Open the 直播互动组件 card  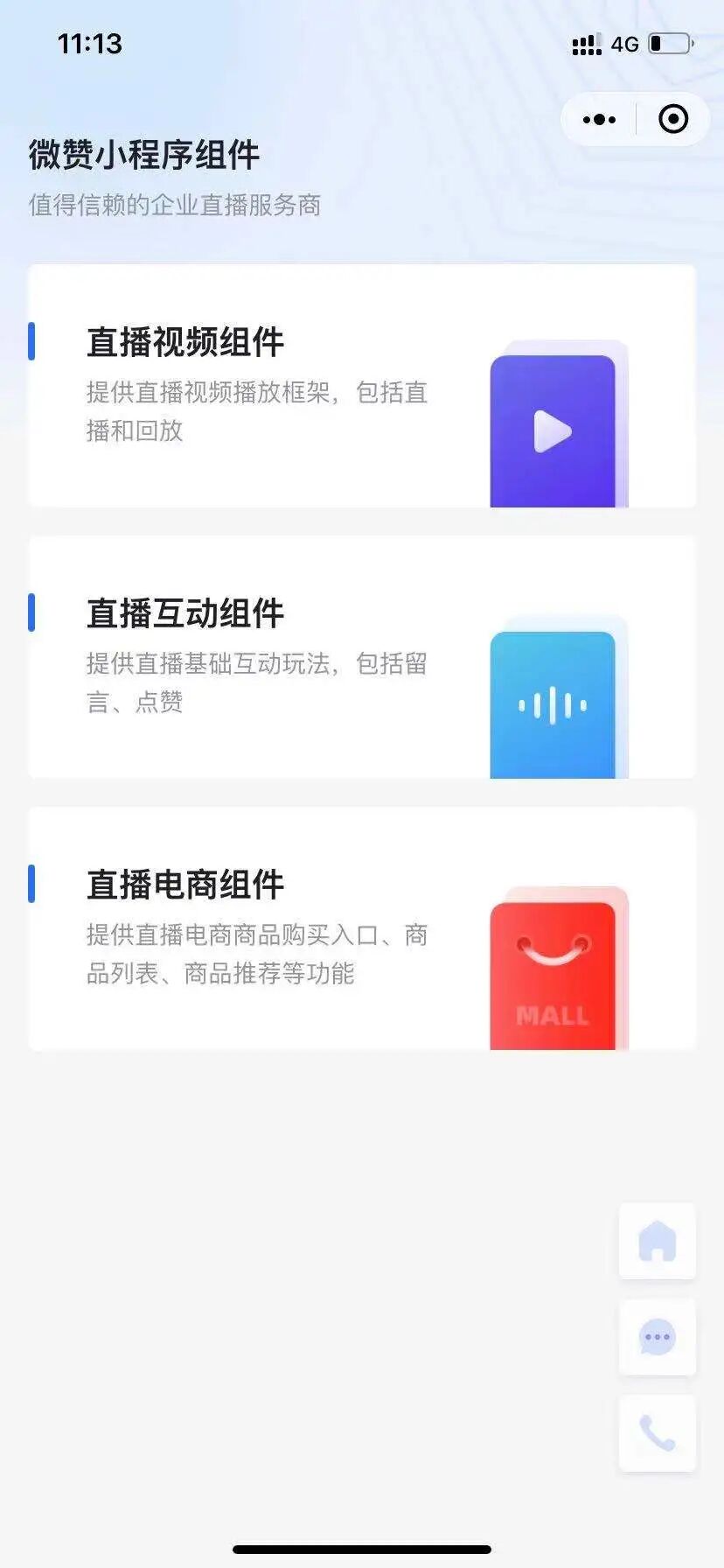pyautogui.click(x=361, y=657)
